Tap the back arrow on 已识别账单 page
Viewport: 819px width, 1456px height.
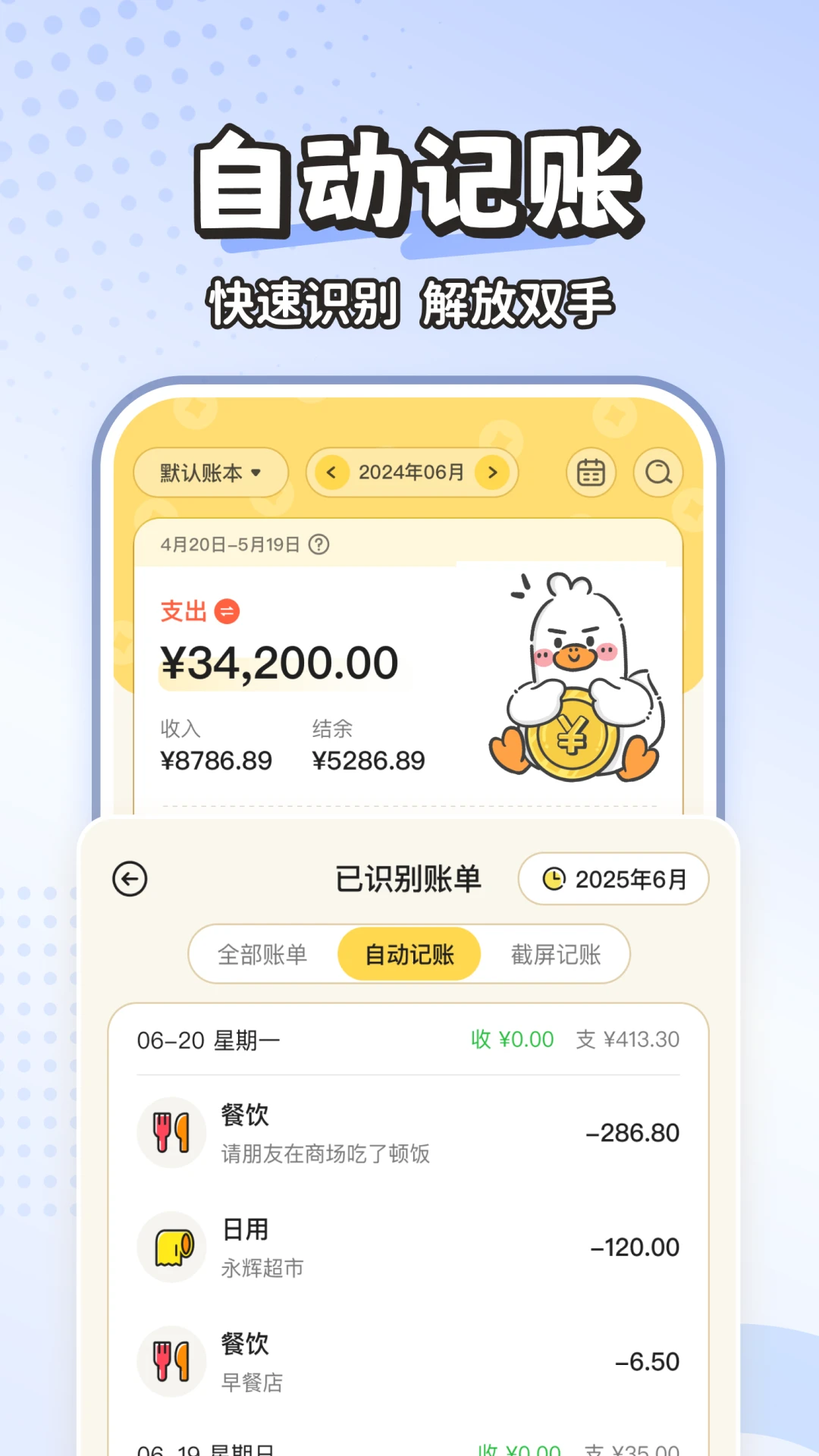click(129, 878)
